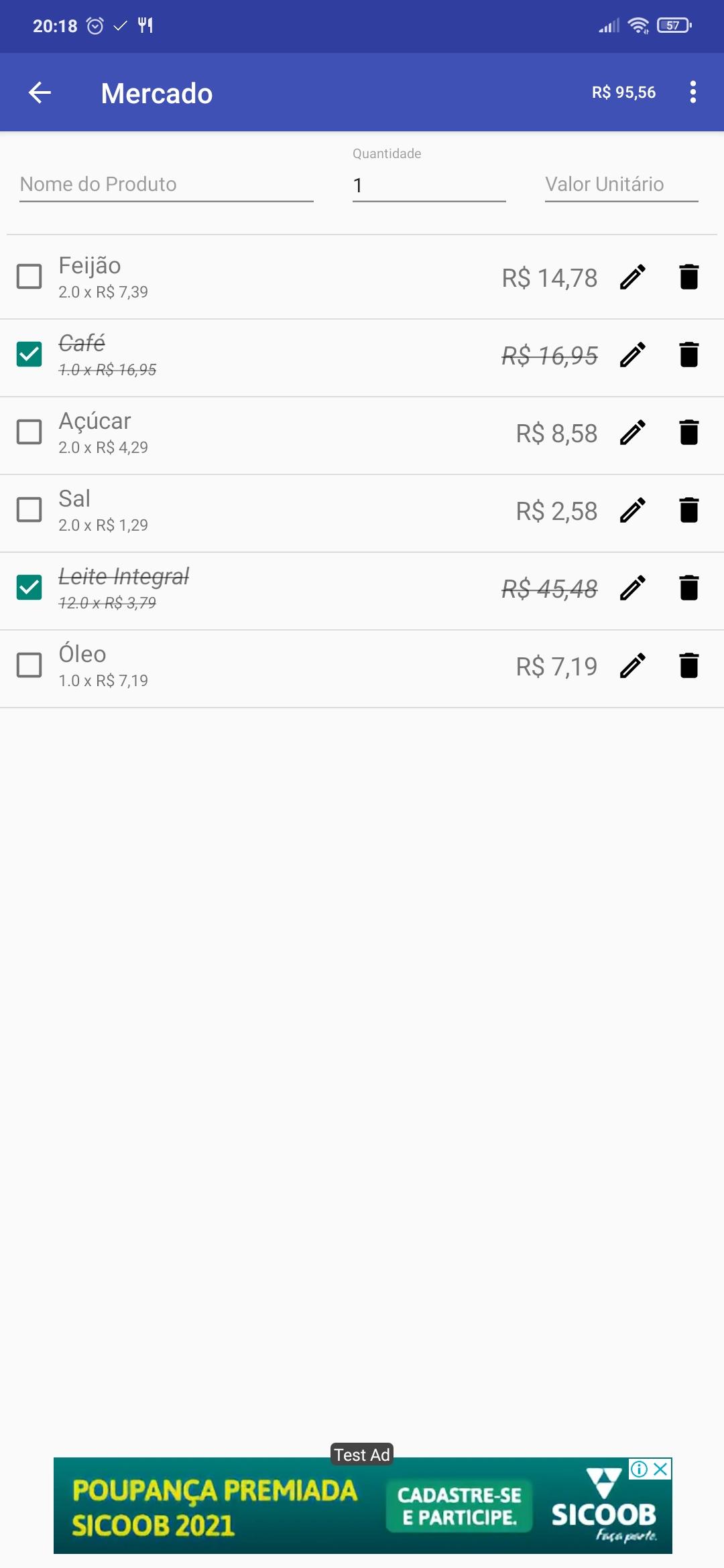Edit Leite Integral details
This screenshot has height=1568, width=724.
632,588
